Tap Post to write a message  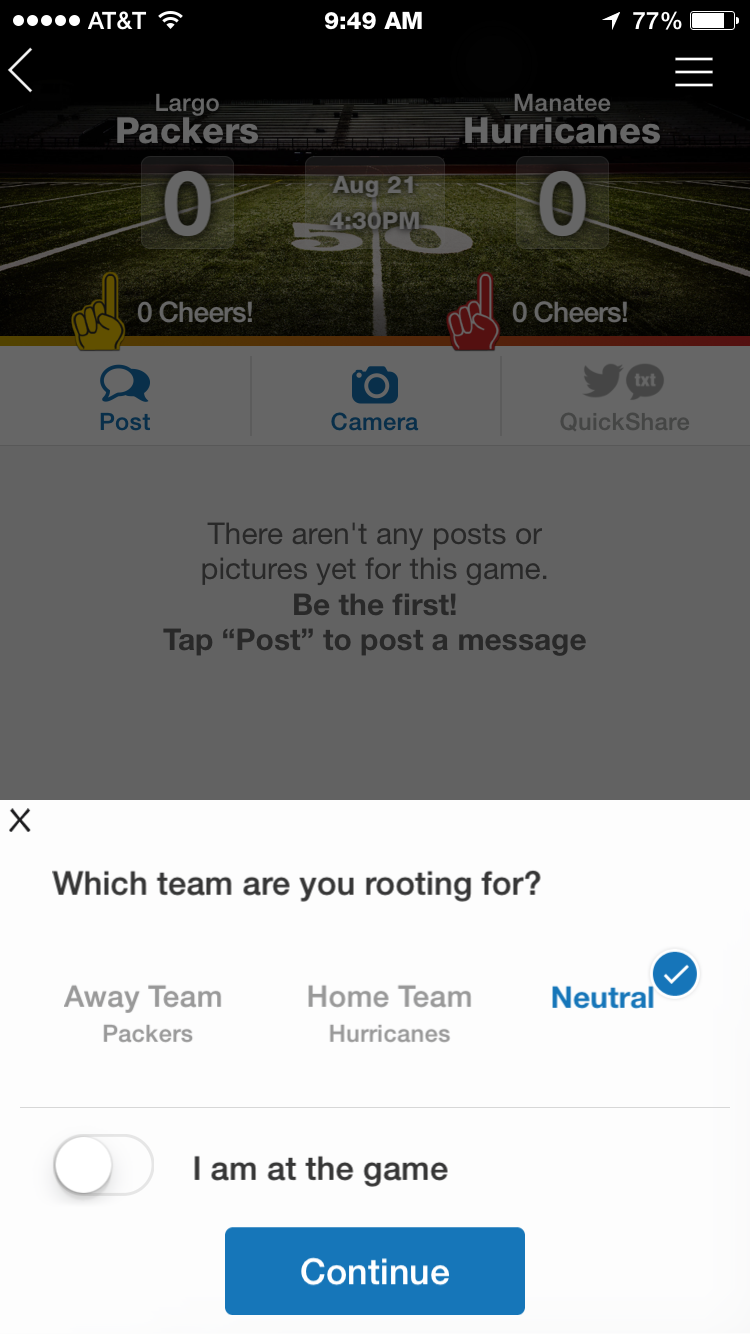coord(125,400)
